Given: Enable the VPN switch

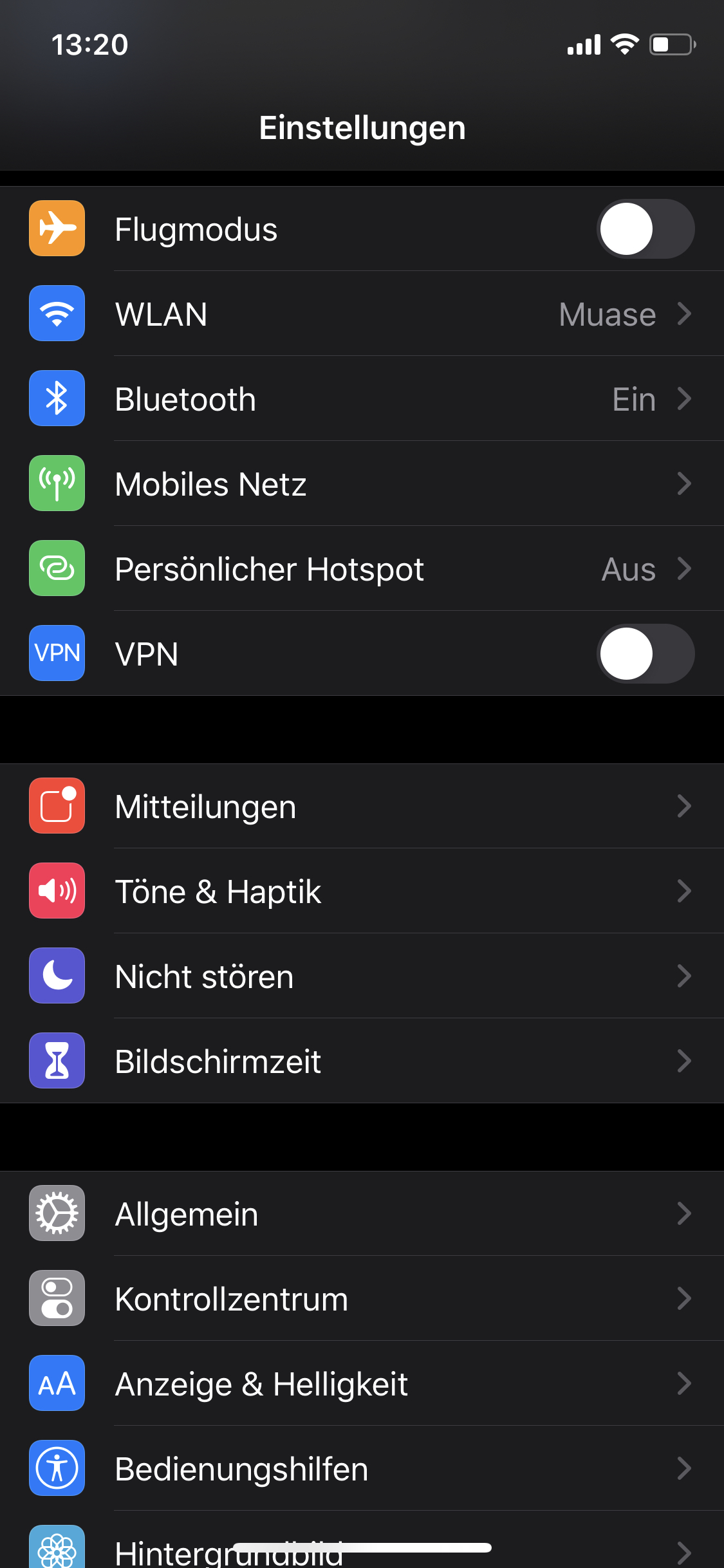Looking at the screenshot, I should (x=645, y=654).
